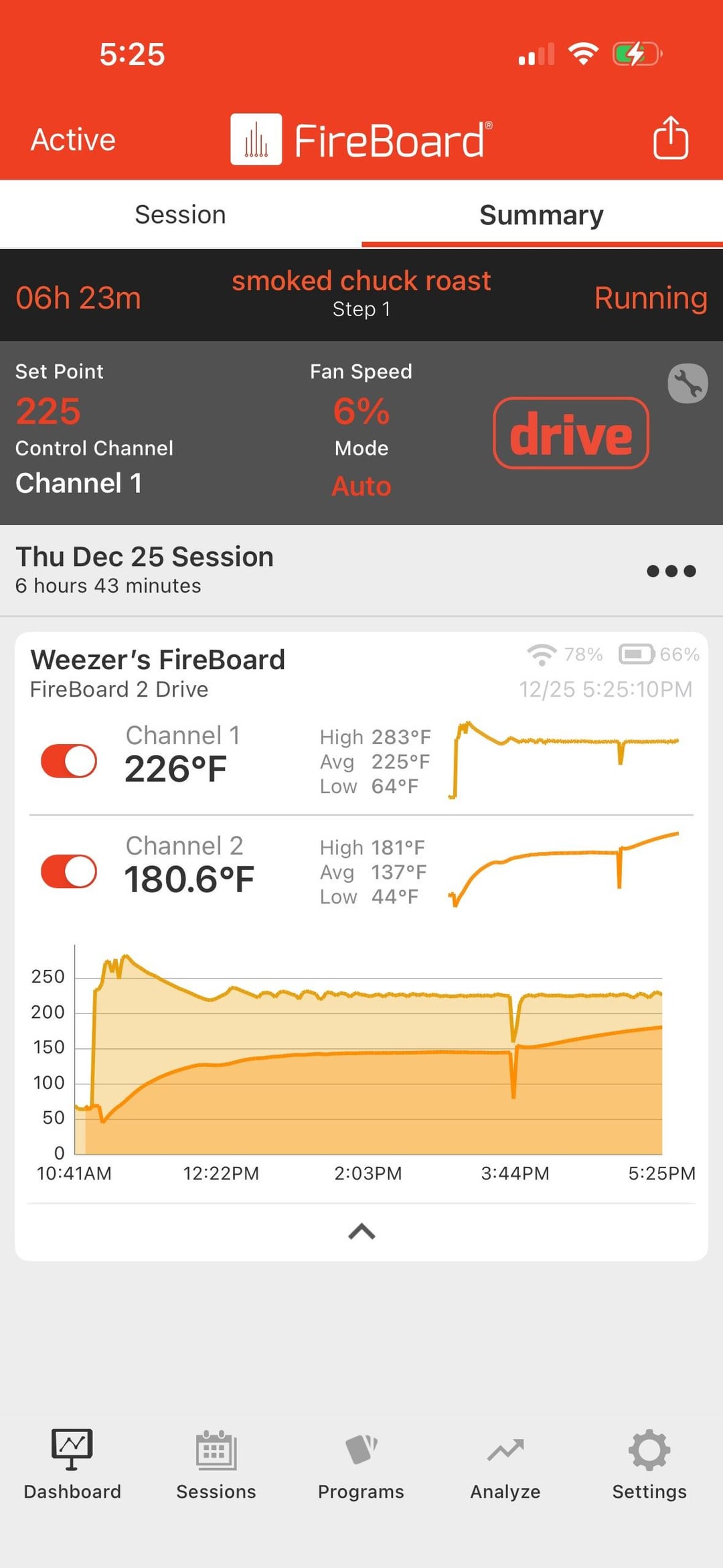
Task: Open the Programs tab
Action: 361,1464
